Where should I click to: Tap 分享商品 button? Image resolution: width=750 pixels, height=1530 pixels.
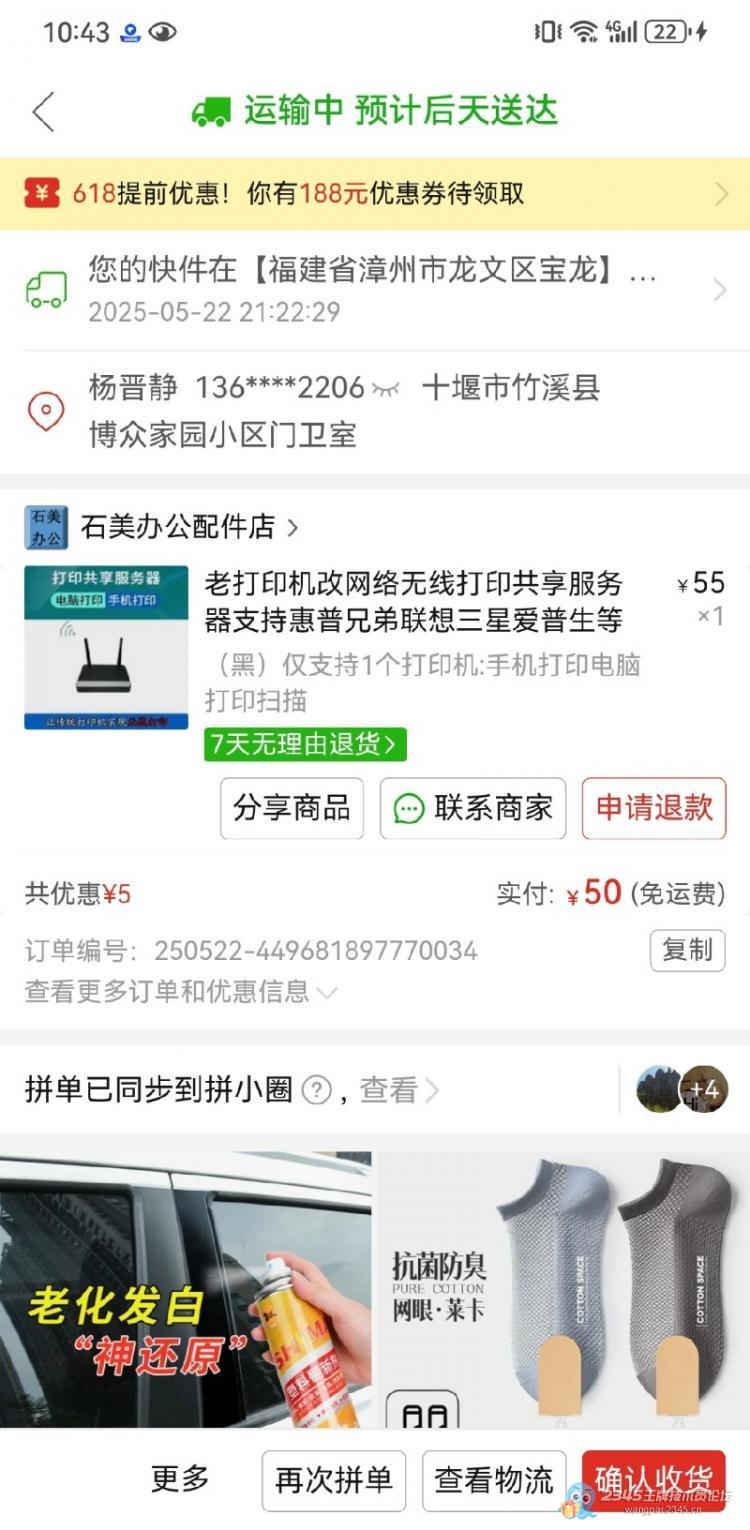pyautogui.click(x=292, y=808)
